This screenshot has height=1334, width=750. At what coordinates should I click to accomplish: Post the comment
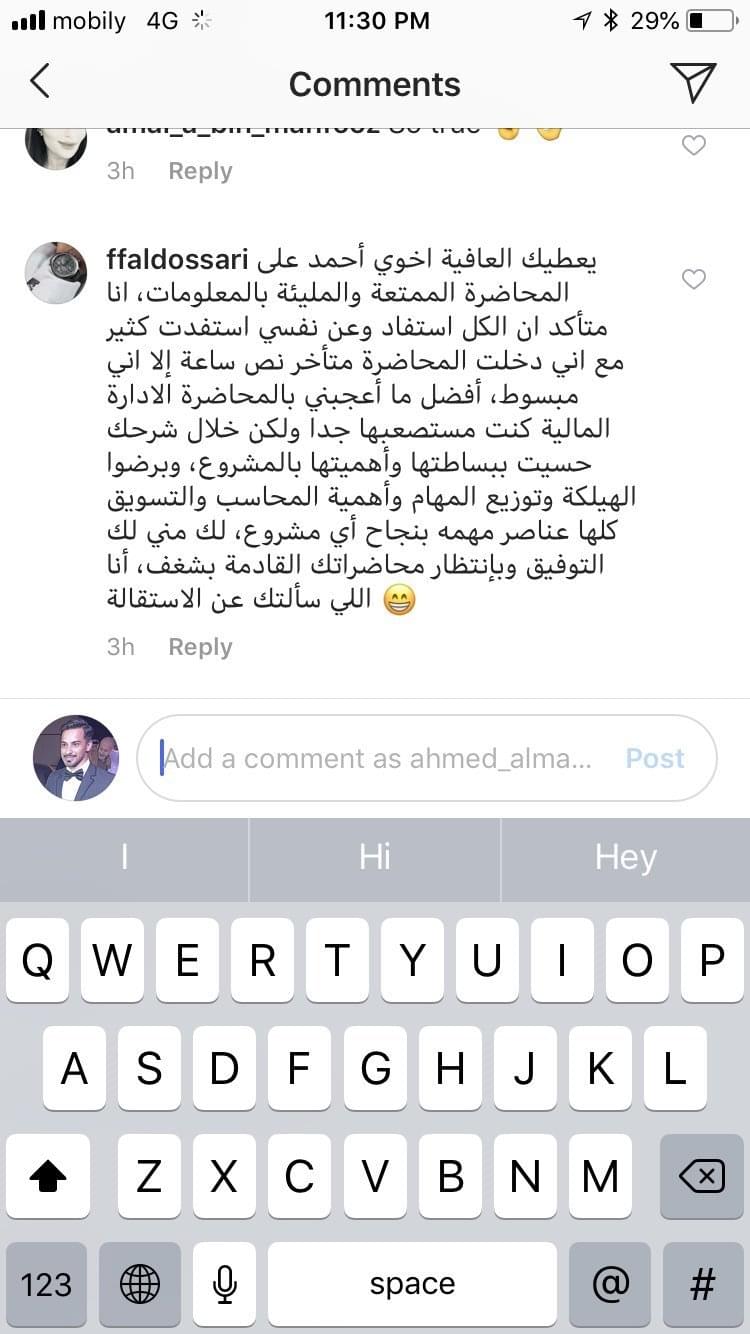[x=655, y=758]
